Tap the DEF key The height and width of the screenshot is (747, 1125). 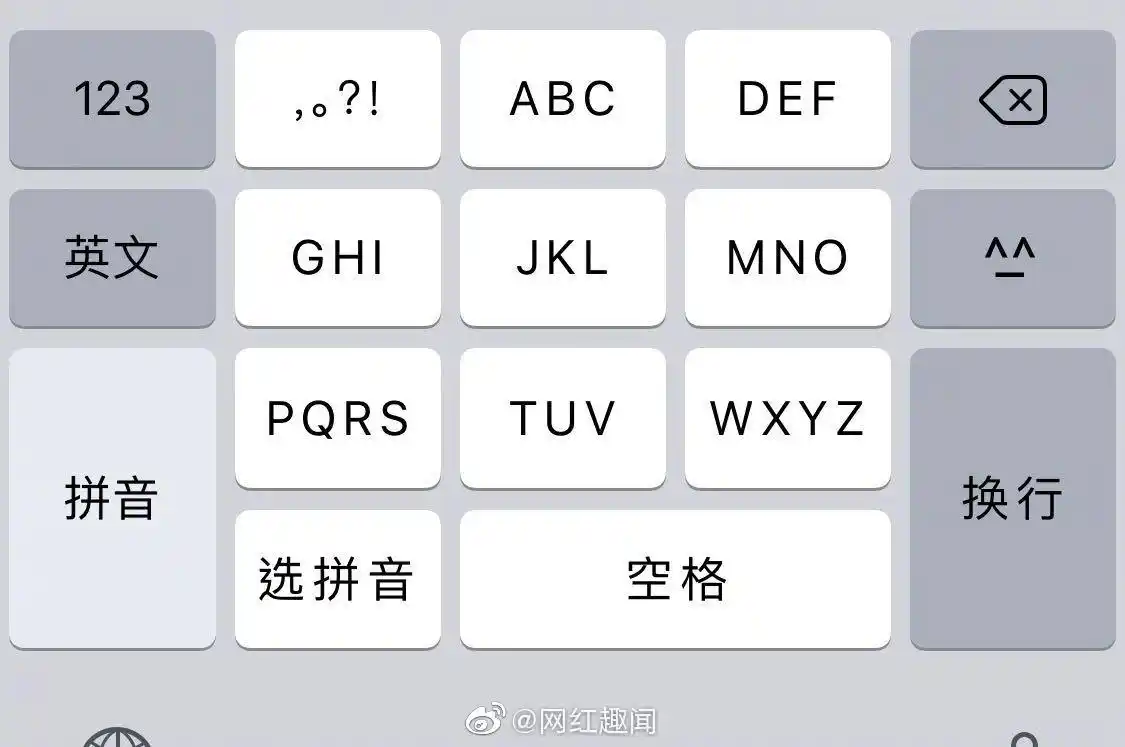788,98
